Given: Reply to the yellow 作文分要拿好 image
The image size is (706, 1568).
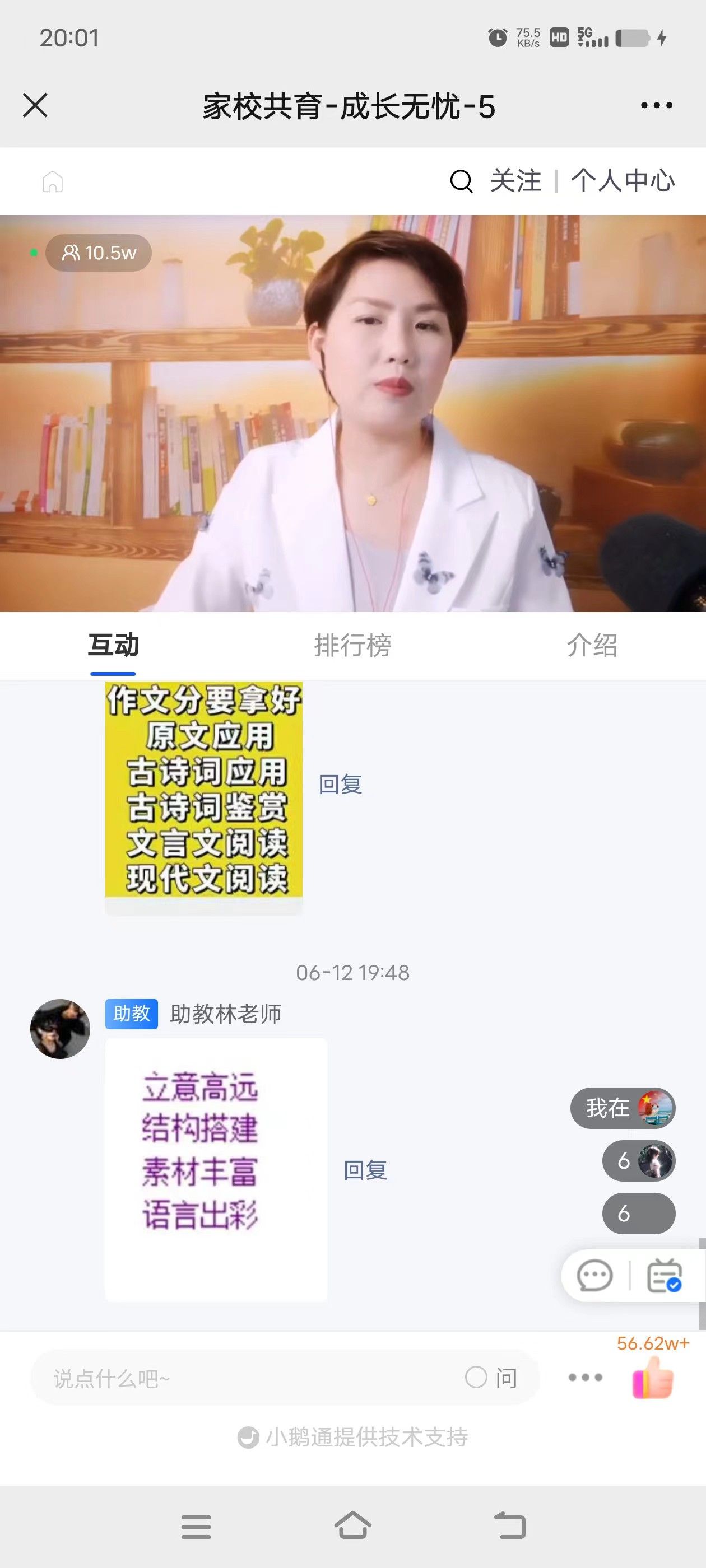Looking at the screenshot, I should point(341,785).
